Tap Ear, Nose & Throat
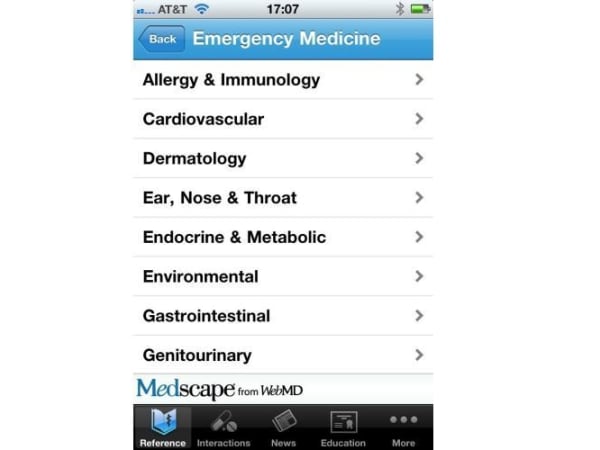The image size is (600, 450). pyautogui.click(x=283, y=198)
